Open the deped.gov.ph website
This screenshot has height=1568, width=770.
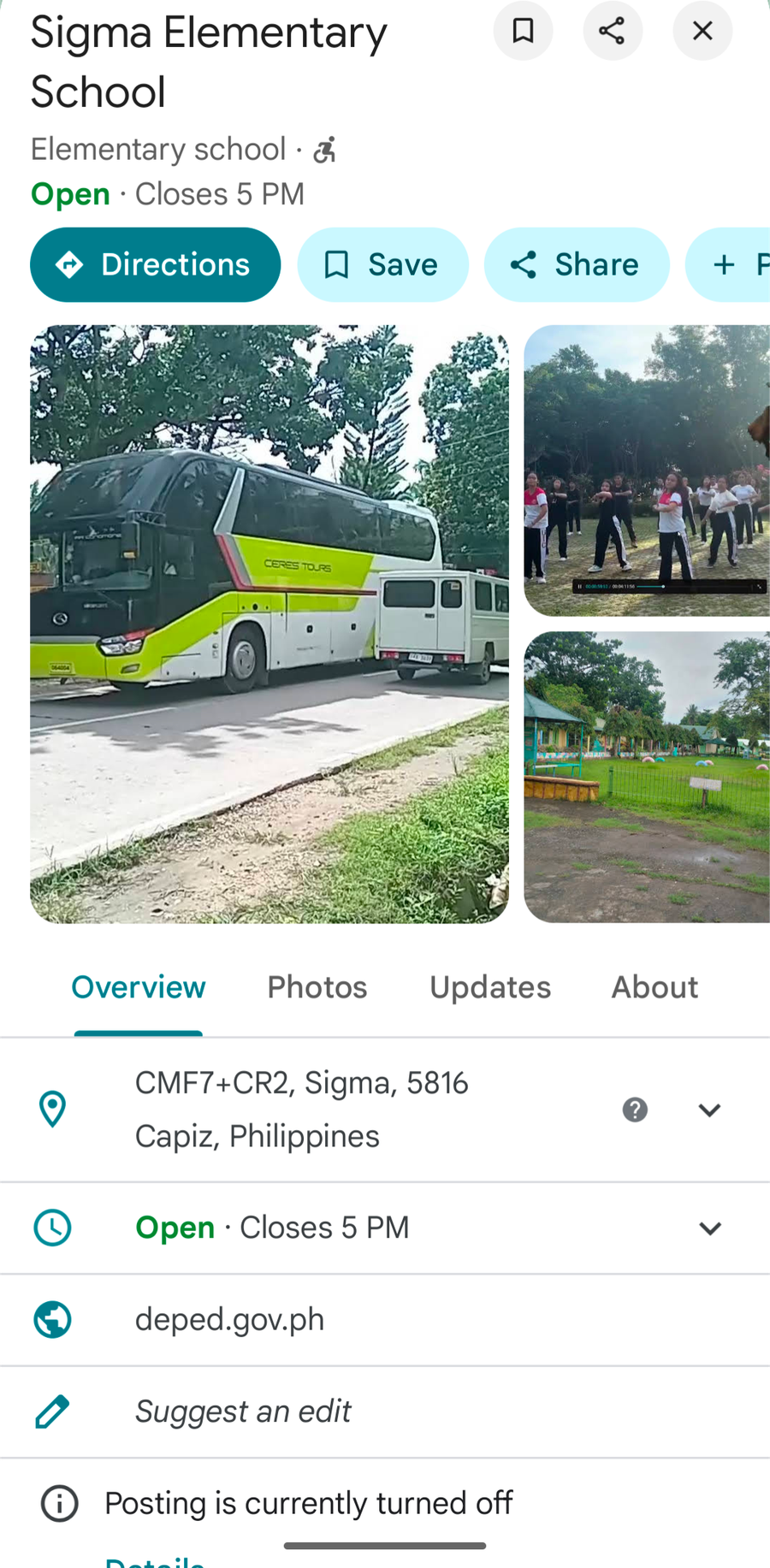tap(230, 1320)
